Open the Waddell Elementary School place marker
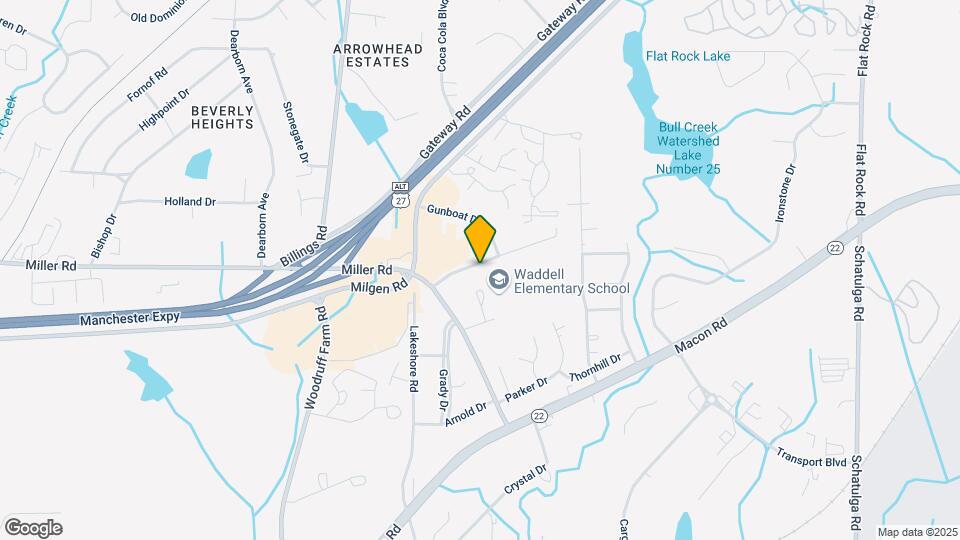 click(498, 281)
